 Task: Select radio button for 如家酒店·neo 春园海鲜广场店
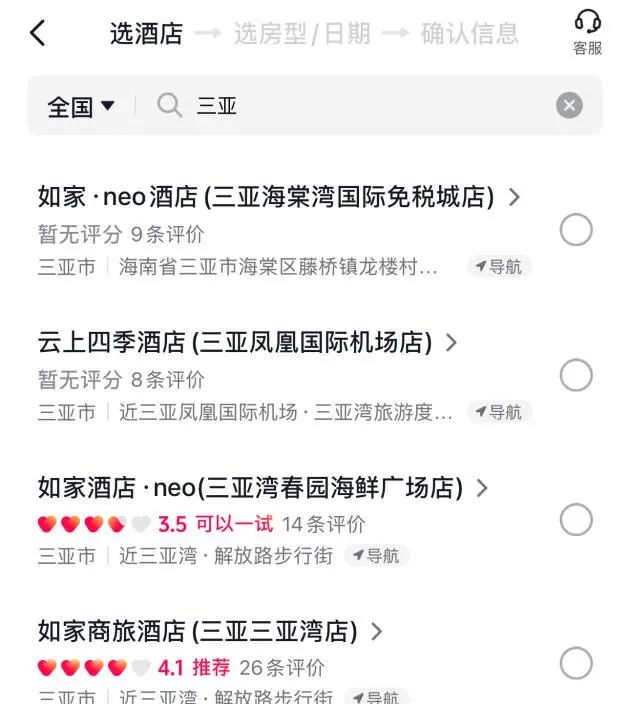coord(575,520)
